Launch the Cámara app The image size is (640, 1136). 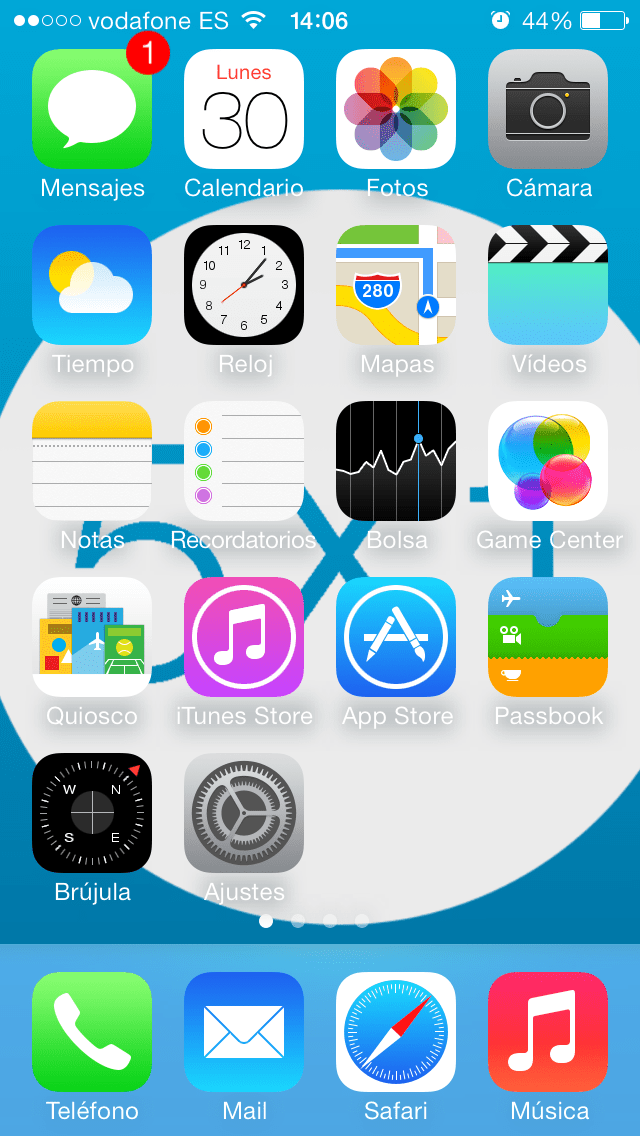pyautogui.click(x=548, y=109)
